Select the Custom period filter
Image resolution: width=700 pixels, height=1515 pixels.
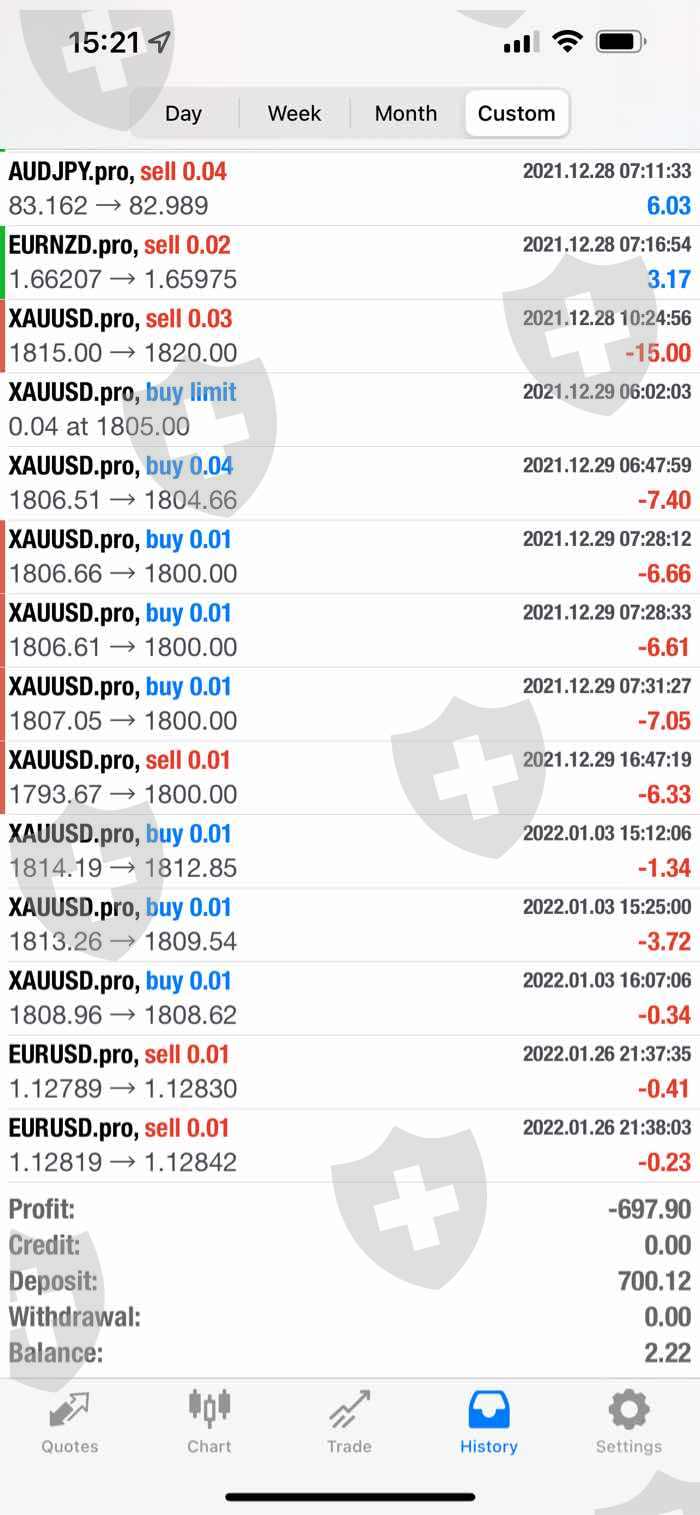coord(516,113)
